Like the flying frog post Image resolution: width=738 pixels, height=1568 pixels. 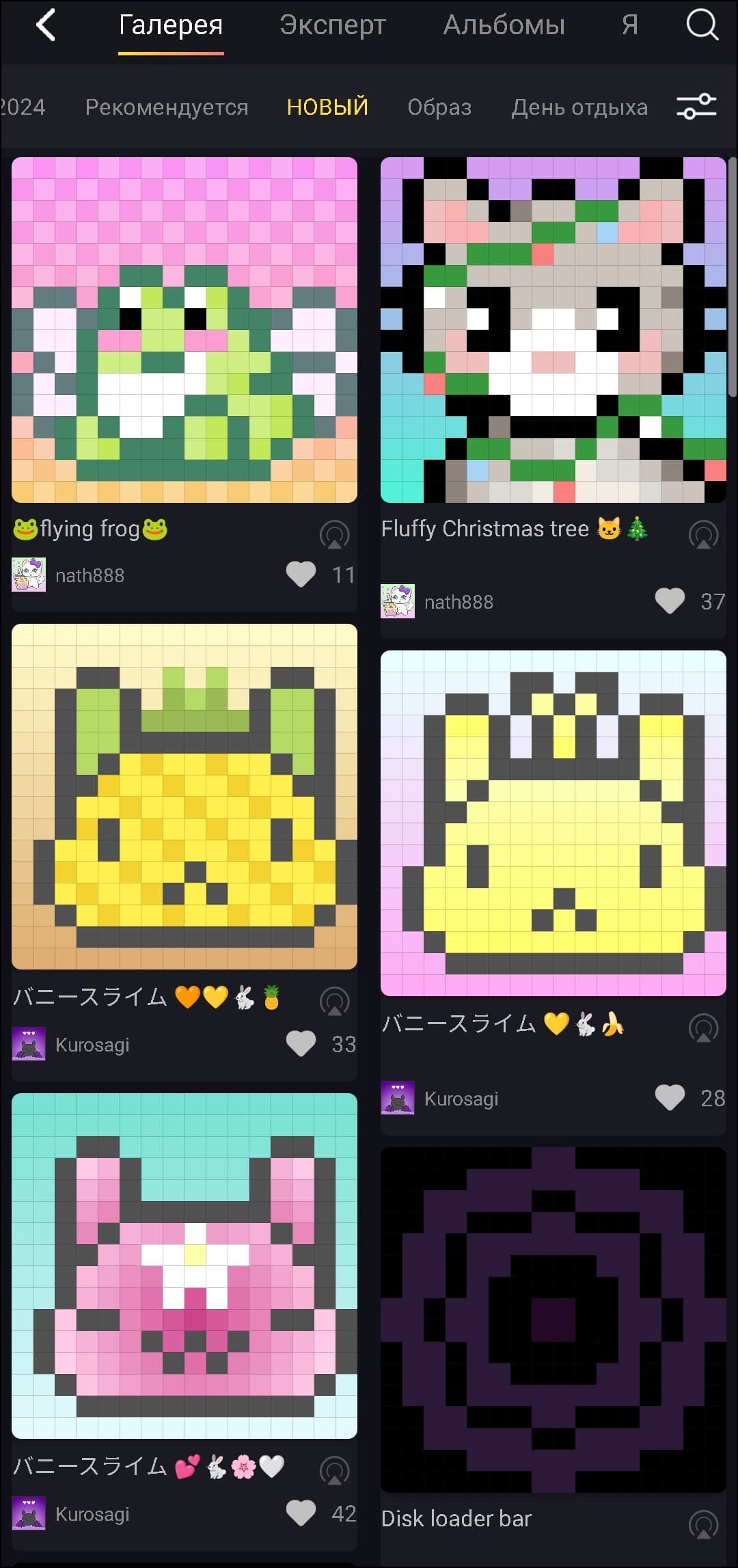tap(301, 574)
